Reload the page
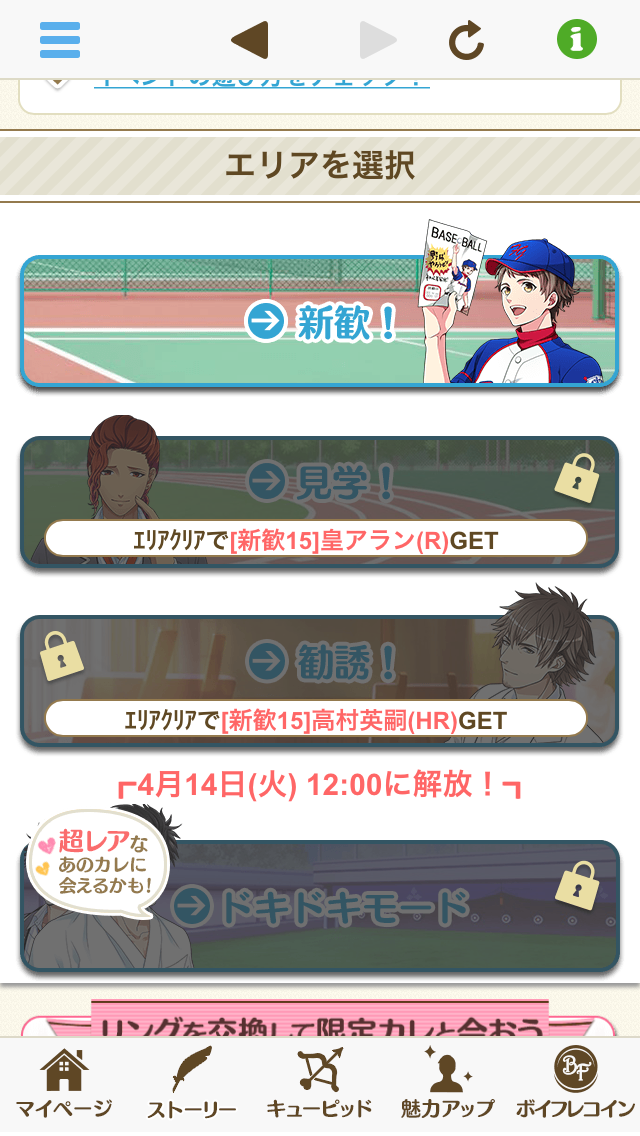 (466, 40)
